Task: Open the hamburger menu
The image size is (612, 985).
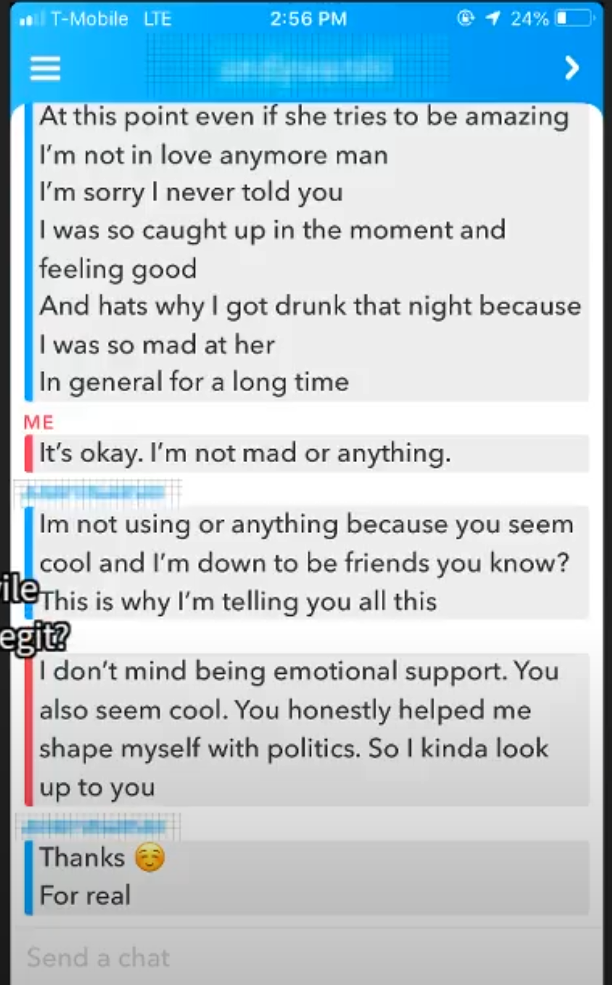Action: (45, 67)
